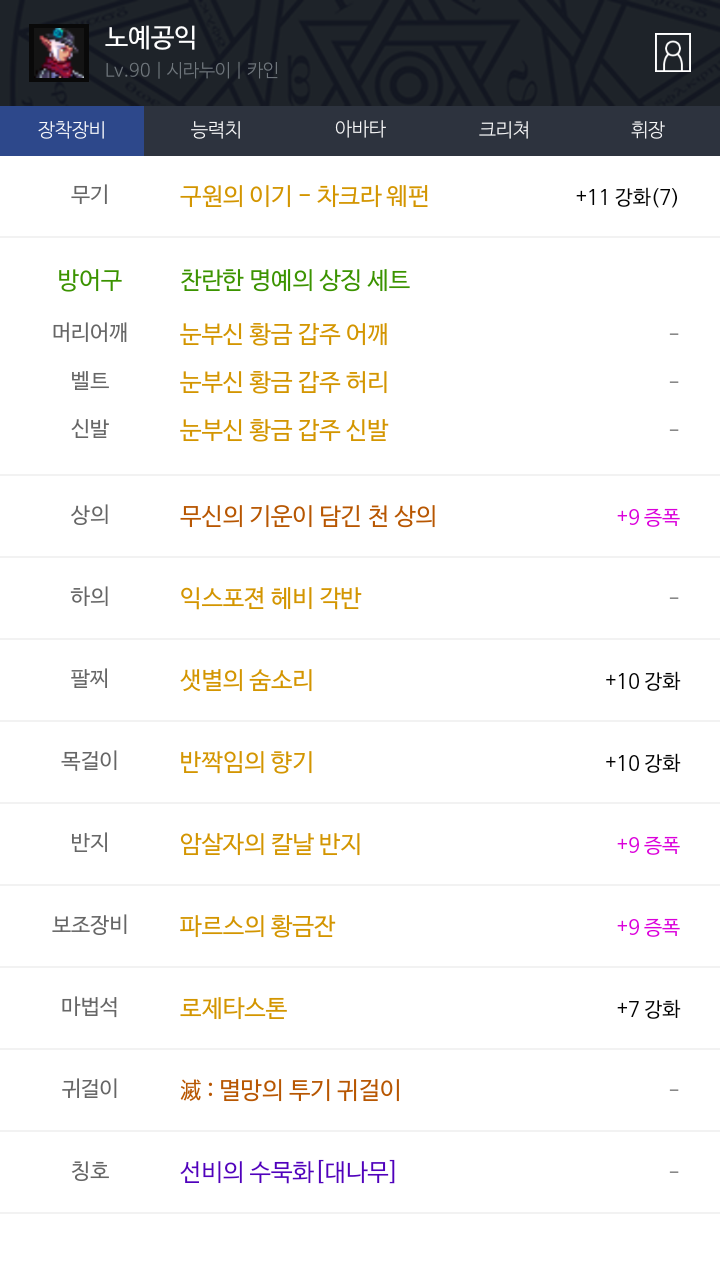
Task: Go to the 휘장 tab
Action: pos(648,130)
